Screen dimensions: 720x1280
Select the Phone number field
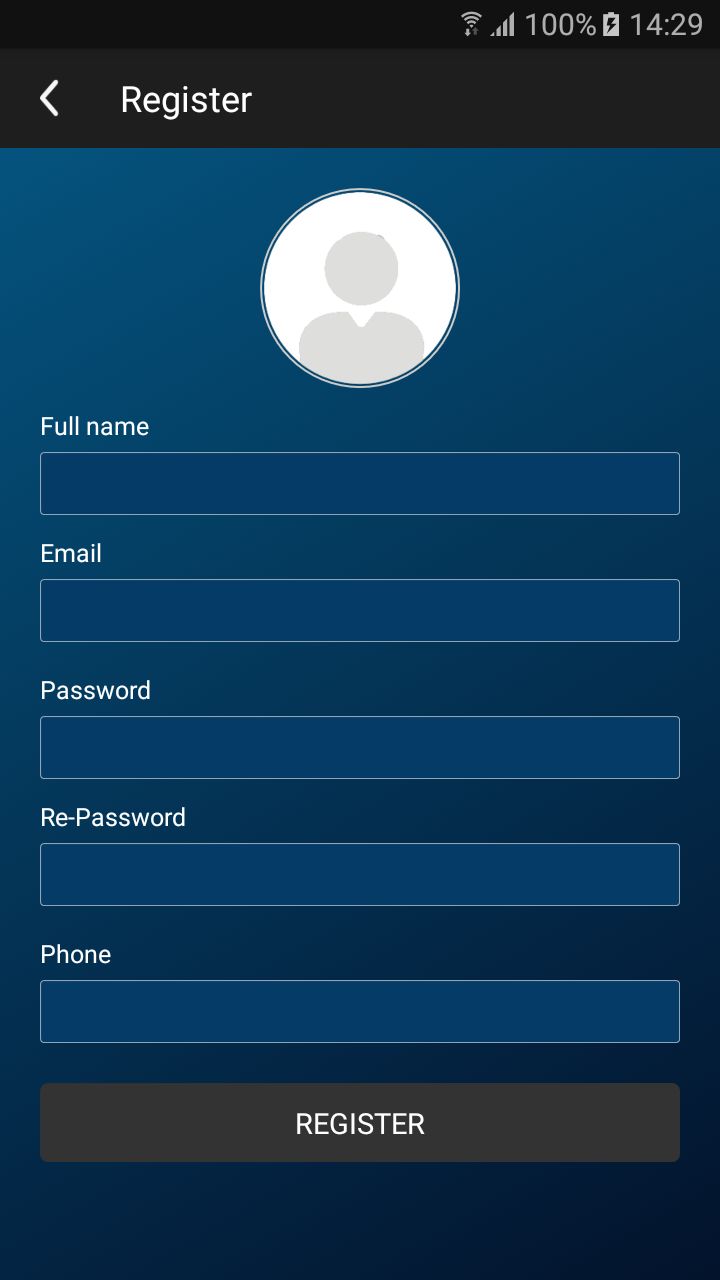coord(360,1012)
